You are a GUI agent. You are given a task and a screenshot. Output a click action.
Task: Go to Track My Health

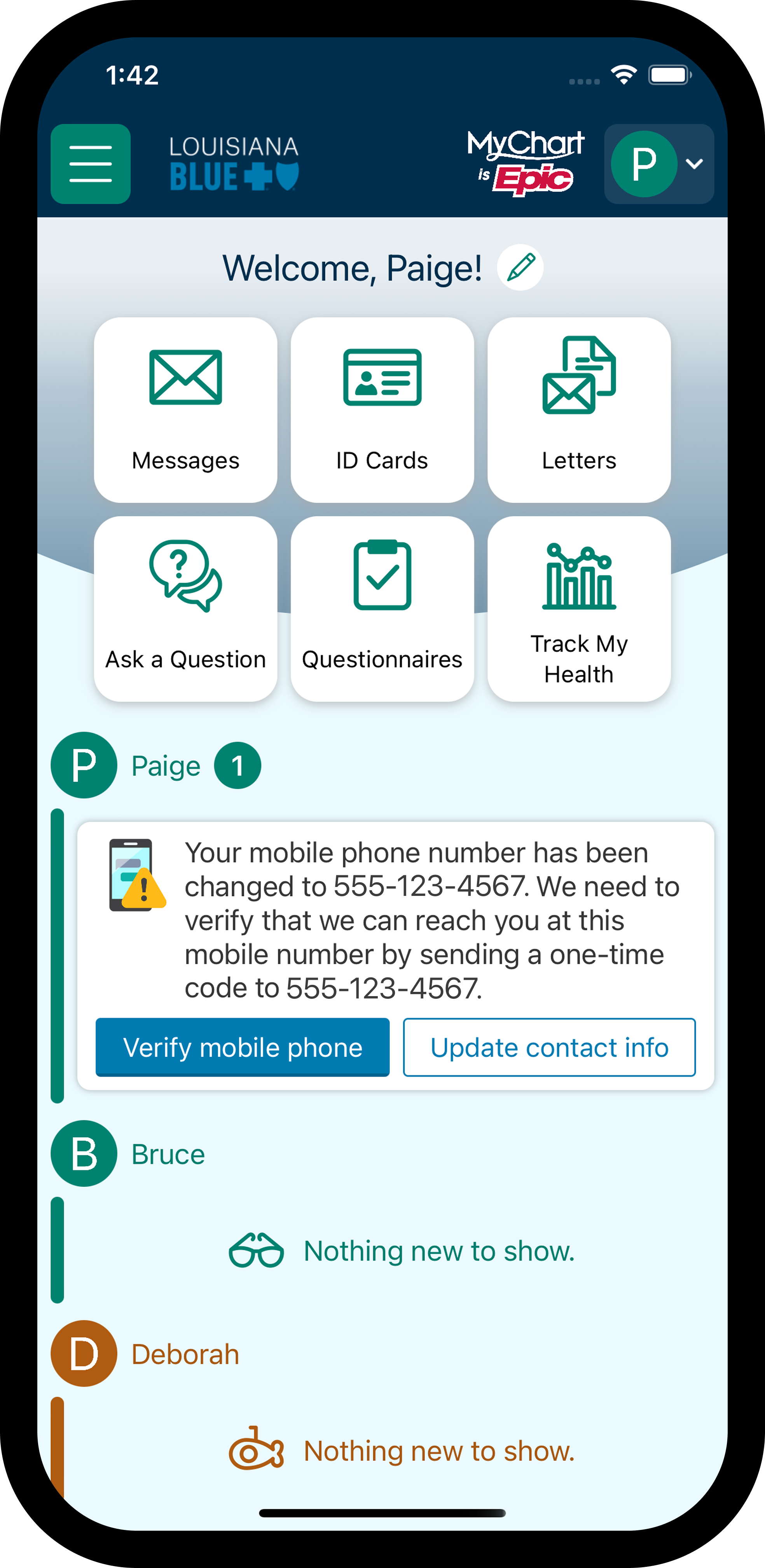pos(579,609)
